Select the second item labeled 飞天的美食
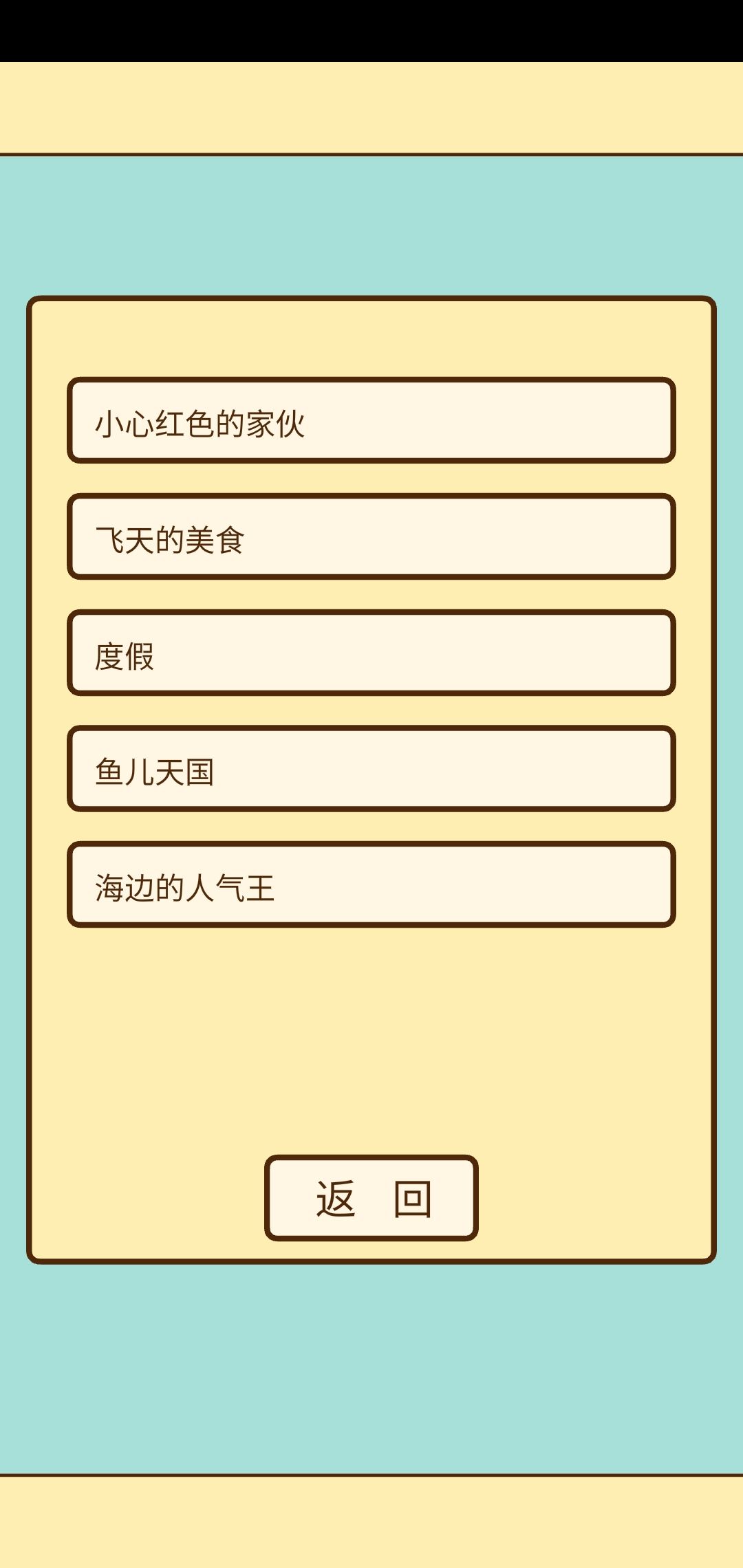Image resolution: width=743 pixels, height=1568 pixels. coord(370,536)
